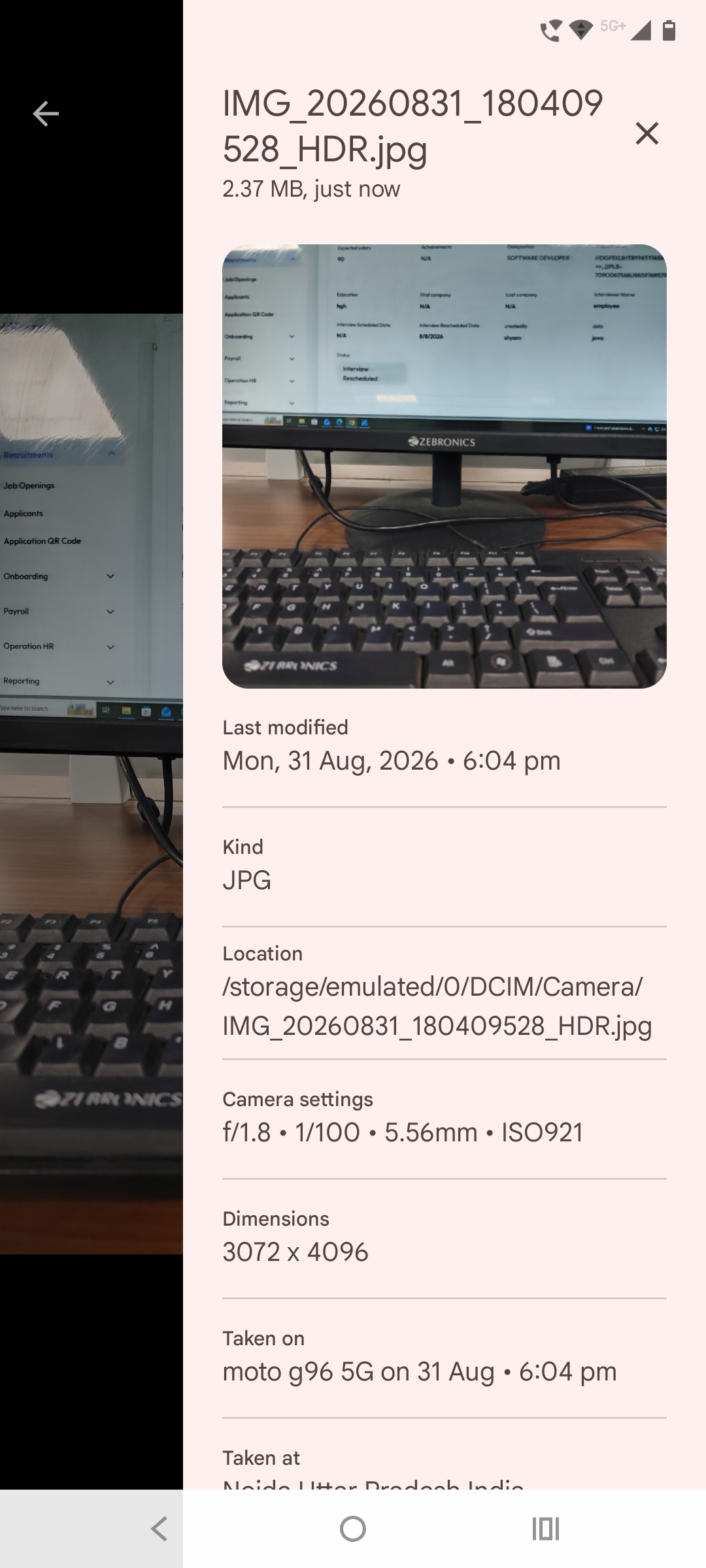
Task: Go back using the top-left arrow
Action: pyautogui.click(x=46, y=114)
